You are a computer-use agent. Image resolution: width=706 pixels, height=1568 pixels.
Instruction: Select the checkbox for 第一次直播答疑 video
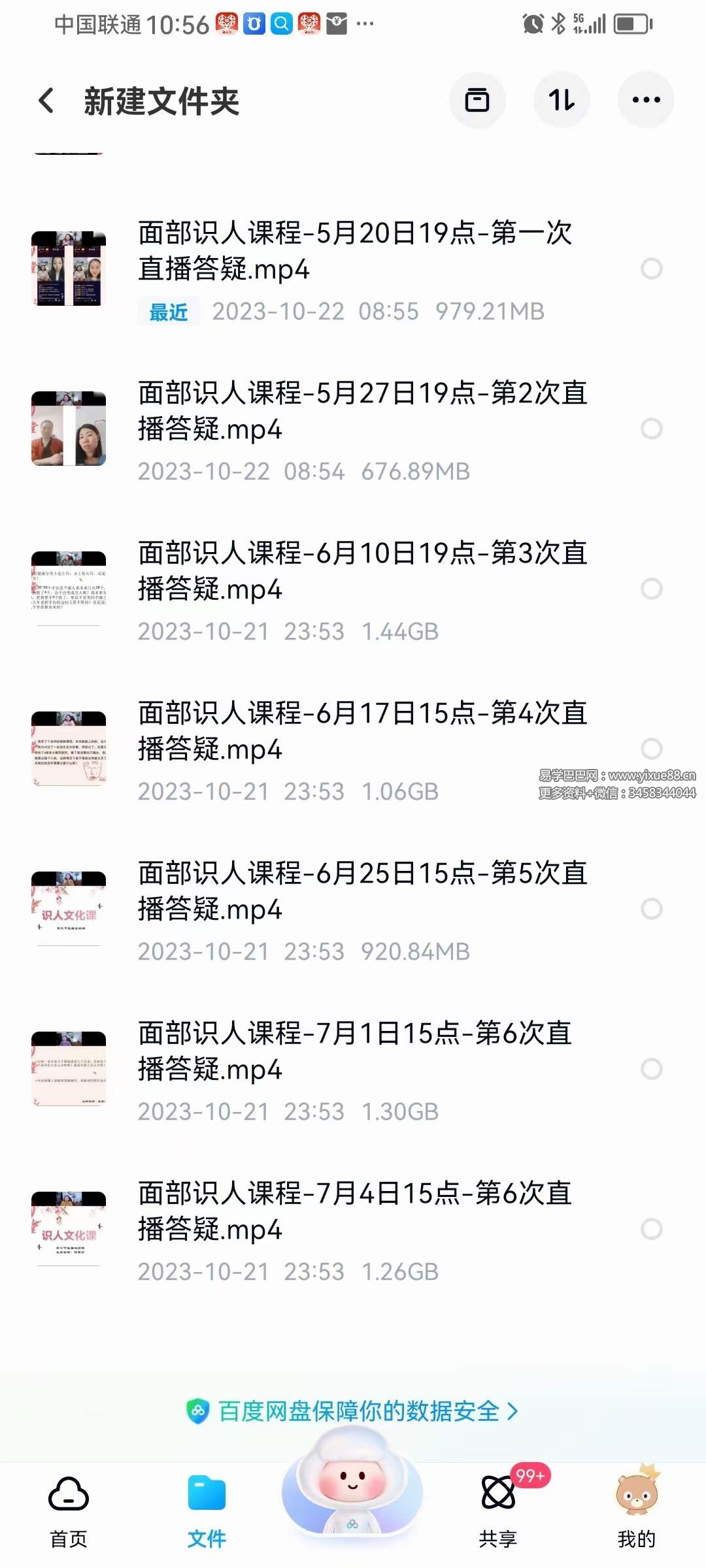652,268
